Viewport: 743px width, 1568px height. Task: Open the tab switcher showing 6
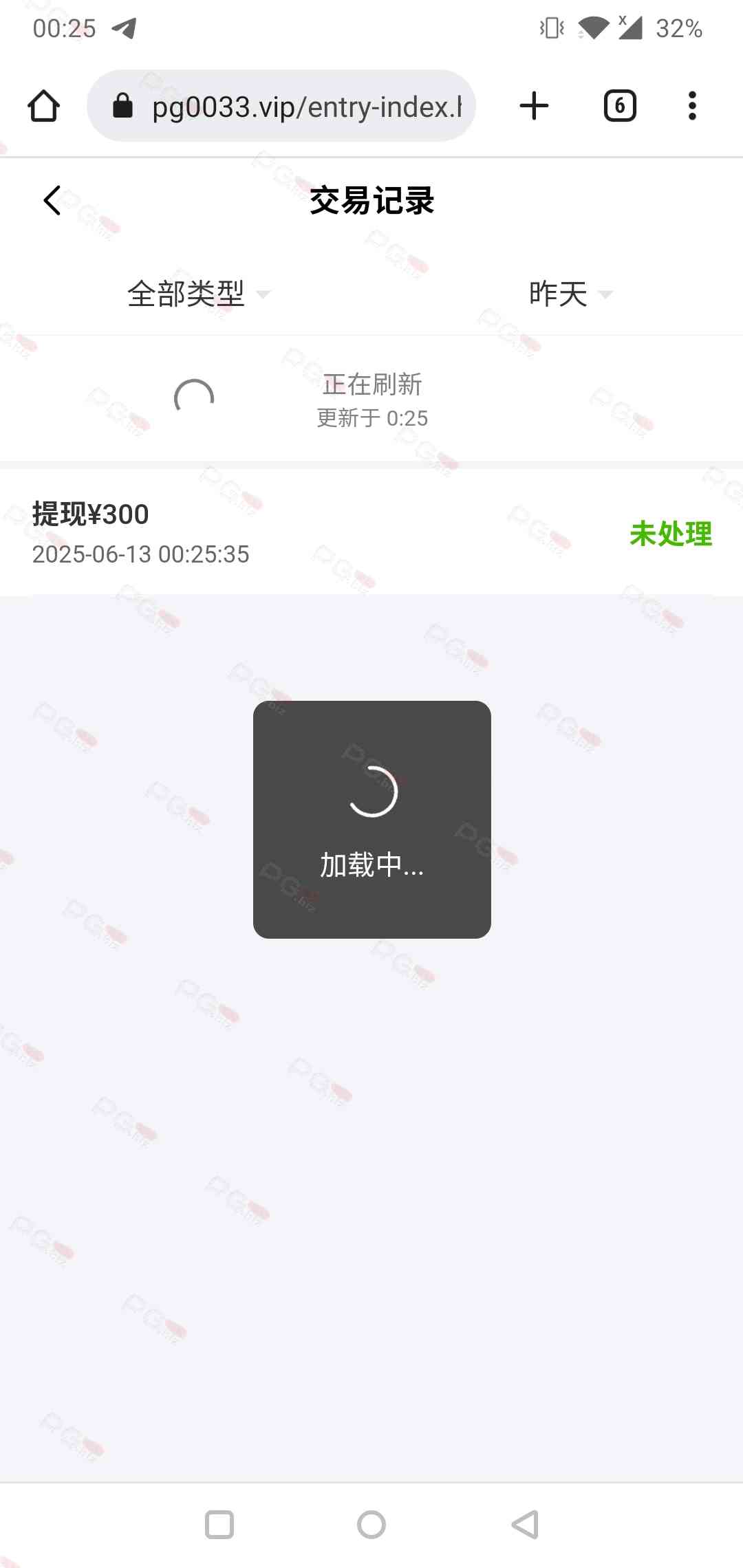(620, 106)
